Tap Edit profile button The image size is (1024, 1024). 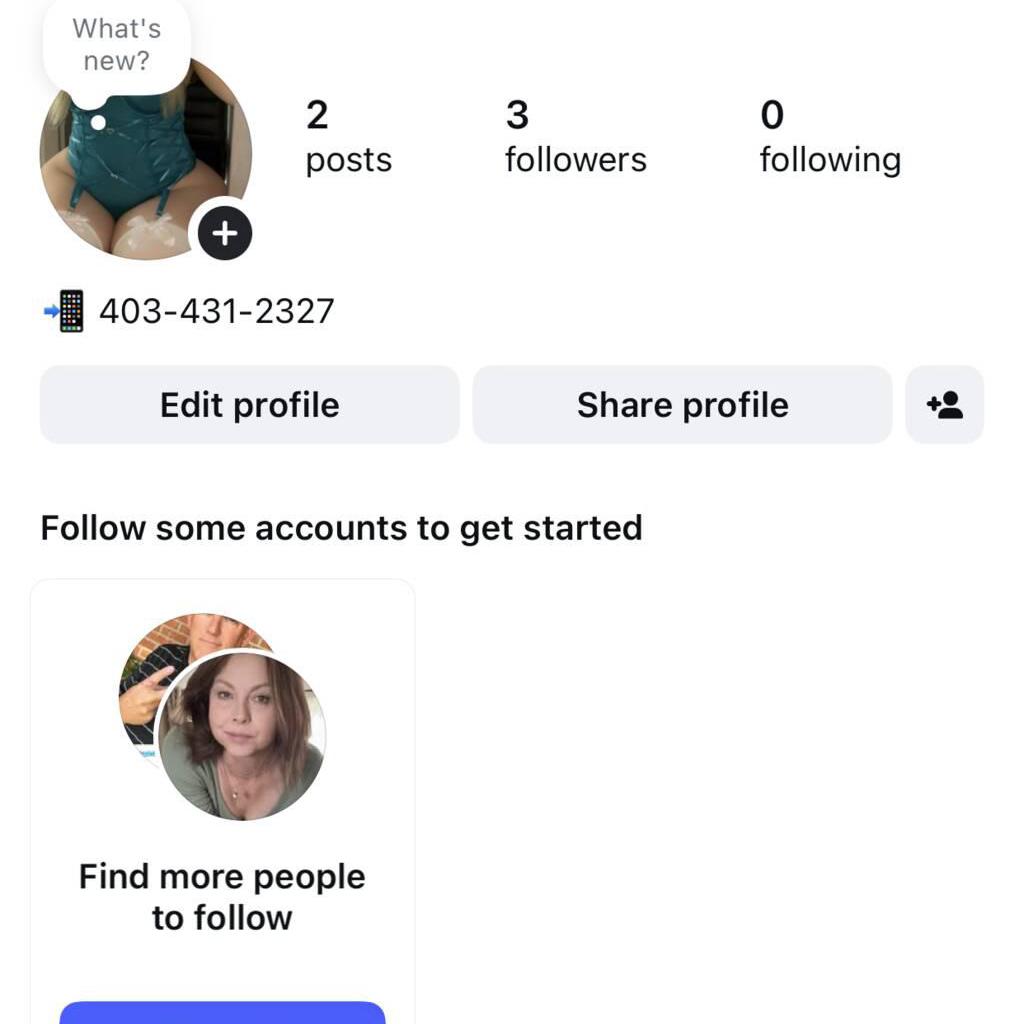point(249,405)
